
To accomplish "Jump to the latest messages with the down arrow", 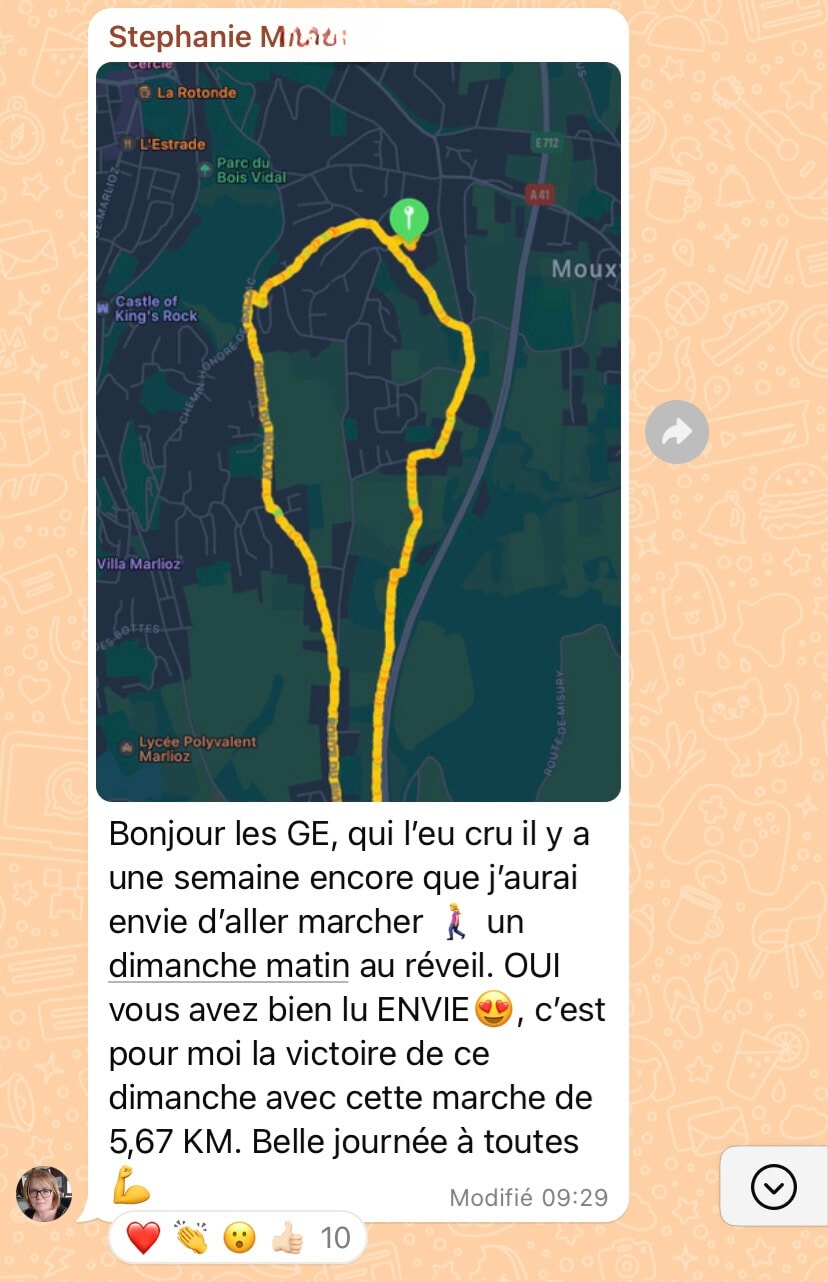I will [x=773, y=1187].
